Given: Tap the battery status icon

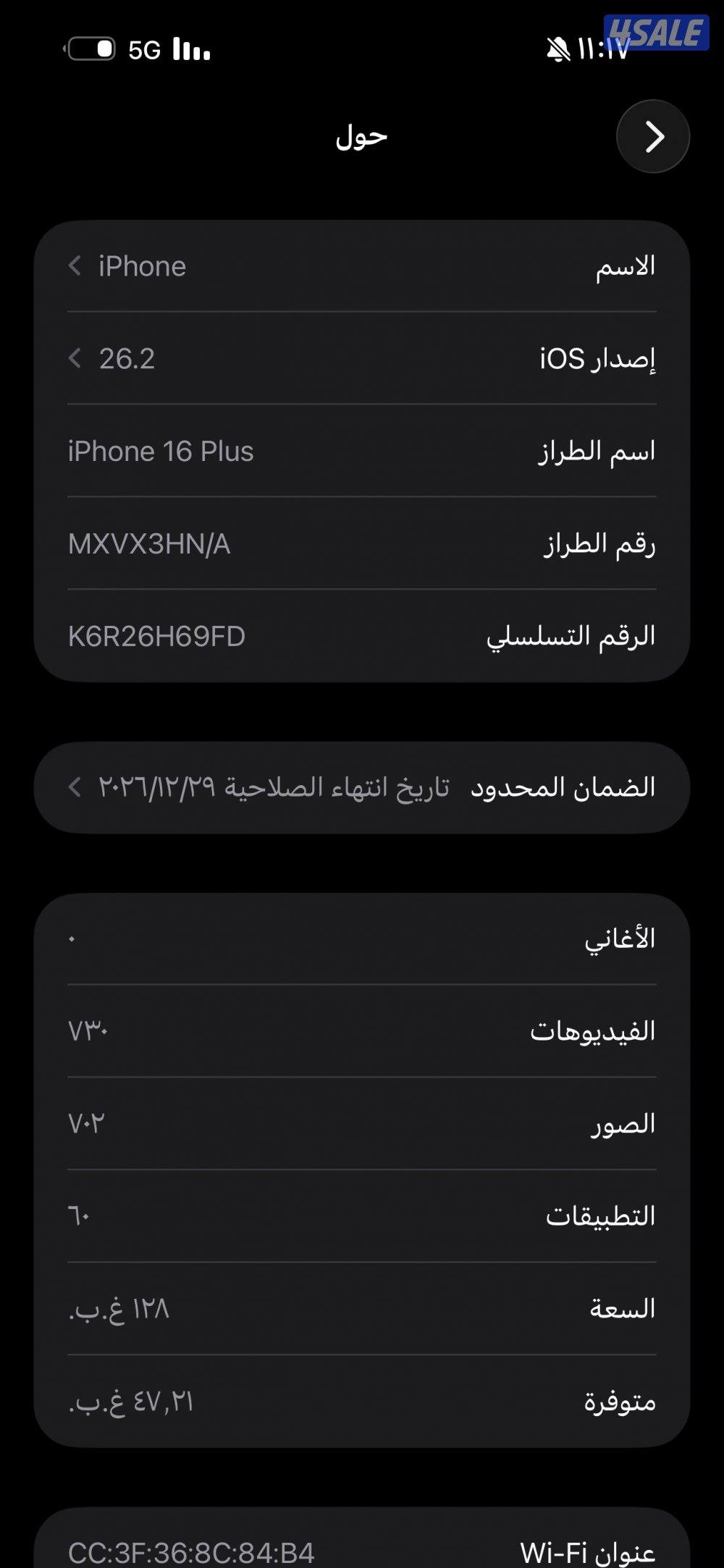Looking at the screenshot, I should point(90,50).
